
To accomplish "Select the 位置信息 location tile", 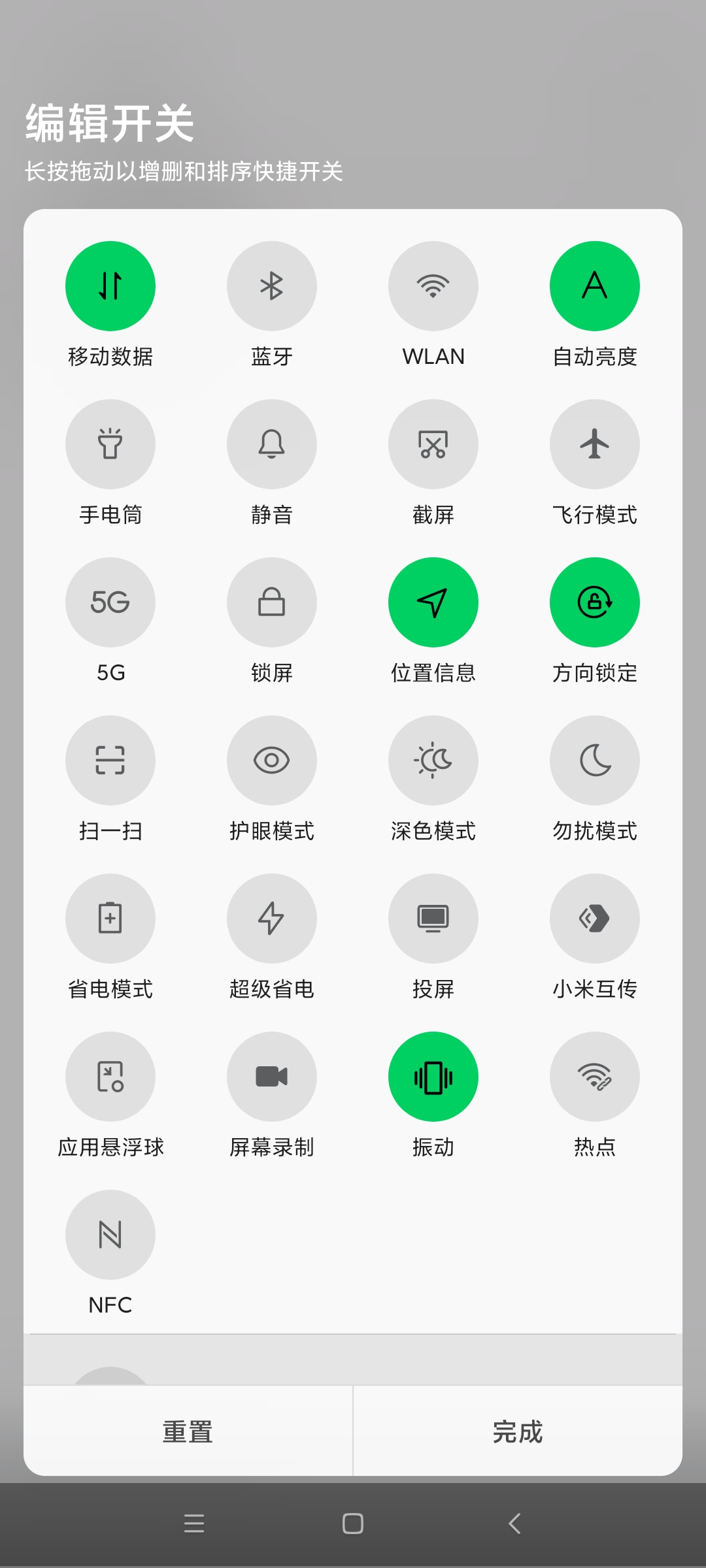I will point(433,602).
